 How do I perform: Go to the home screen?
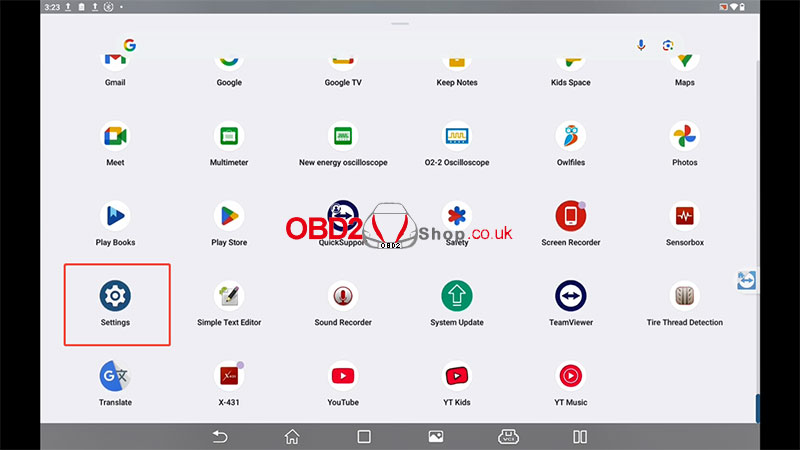click(x=292, y=436)
